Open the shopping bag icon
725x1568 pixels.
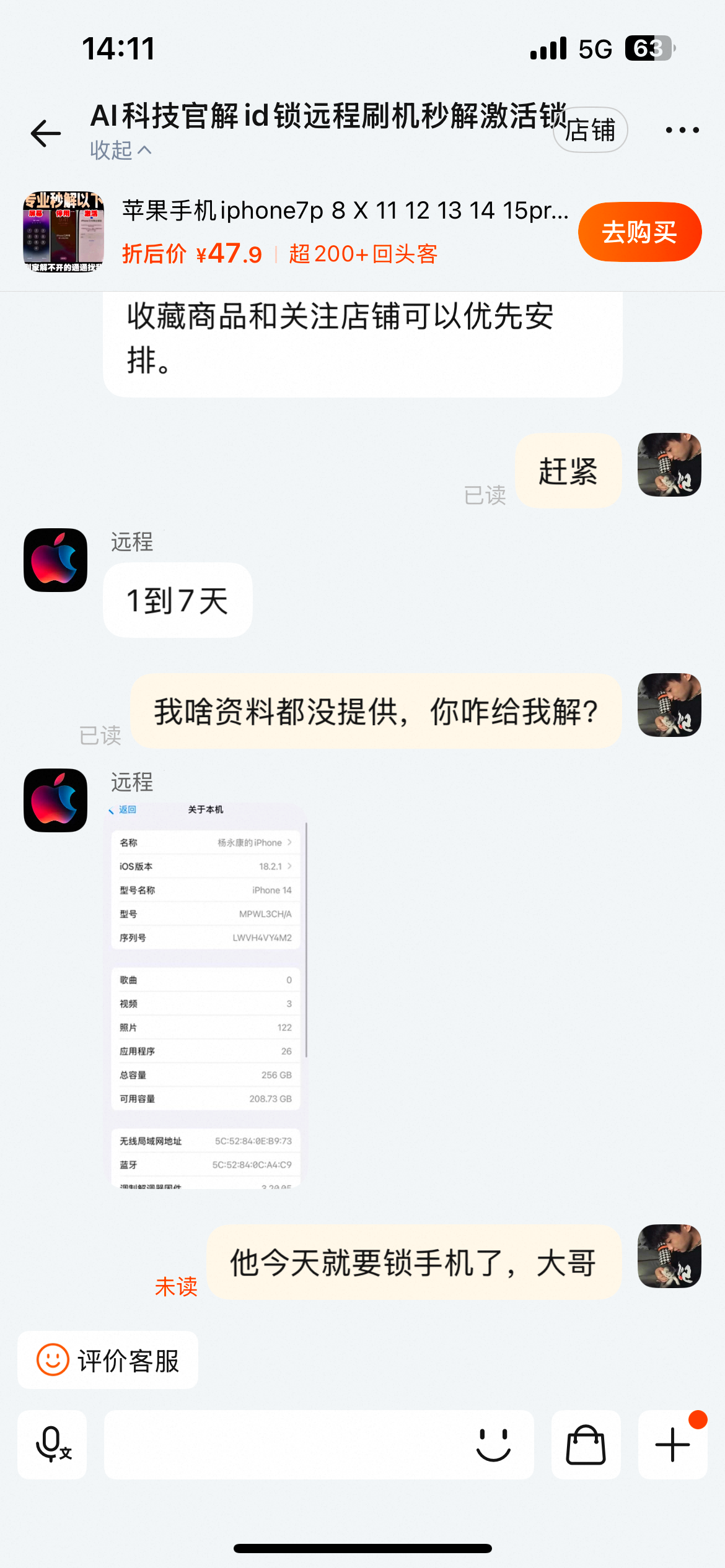point(586,1445)
